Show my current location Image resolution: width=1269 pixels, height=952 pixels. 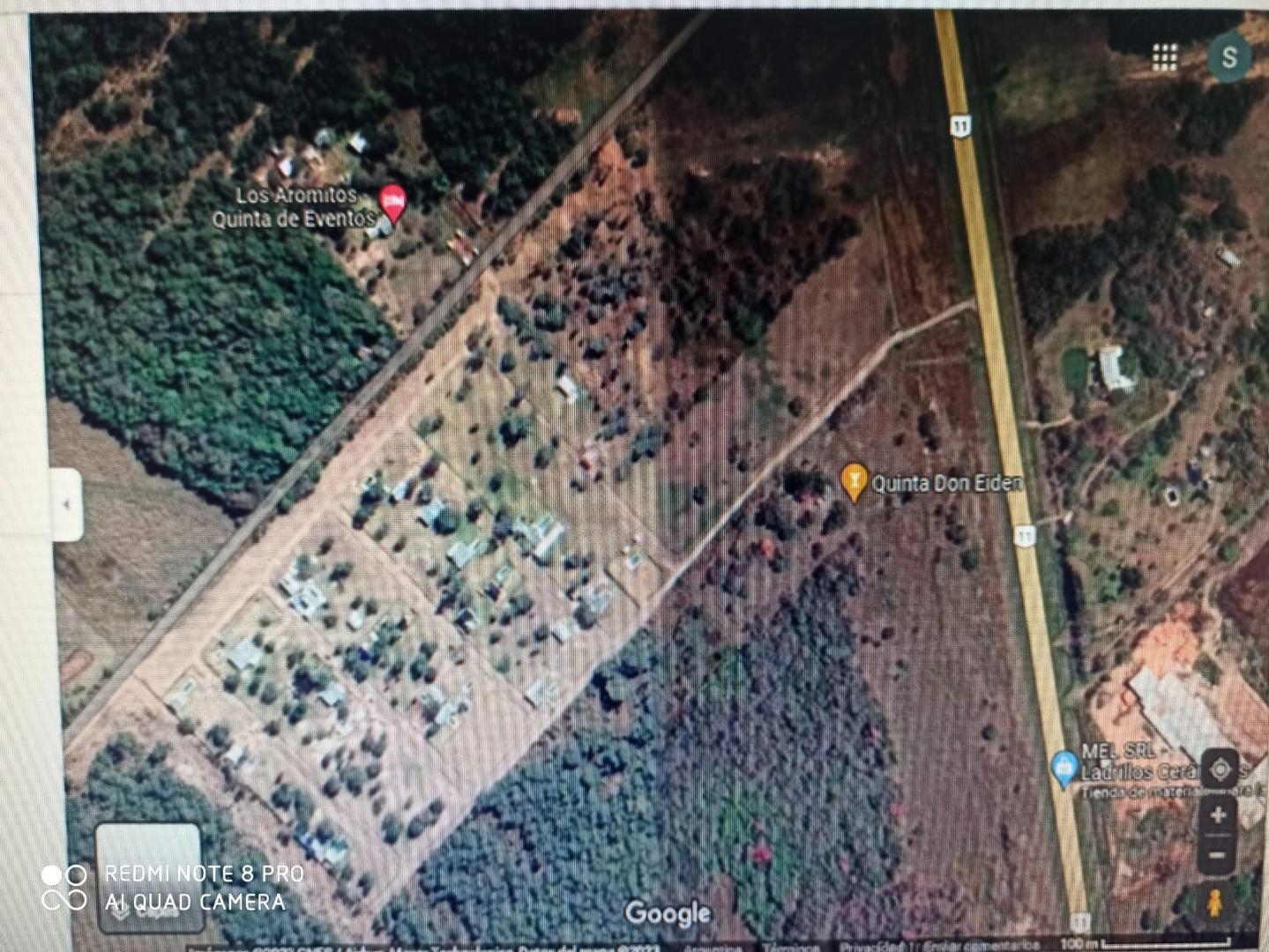1220,770
